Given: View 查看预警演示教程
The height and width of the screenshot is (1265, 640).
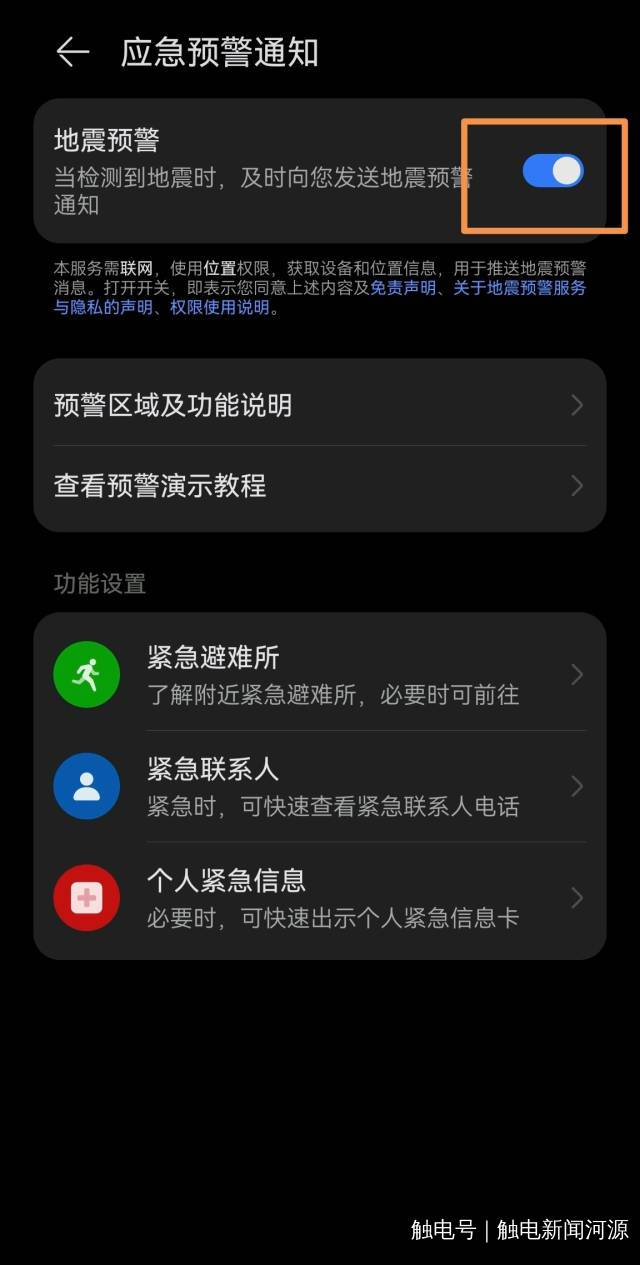Looking at the screenshot, I should tap(320, 486).
